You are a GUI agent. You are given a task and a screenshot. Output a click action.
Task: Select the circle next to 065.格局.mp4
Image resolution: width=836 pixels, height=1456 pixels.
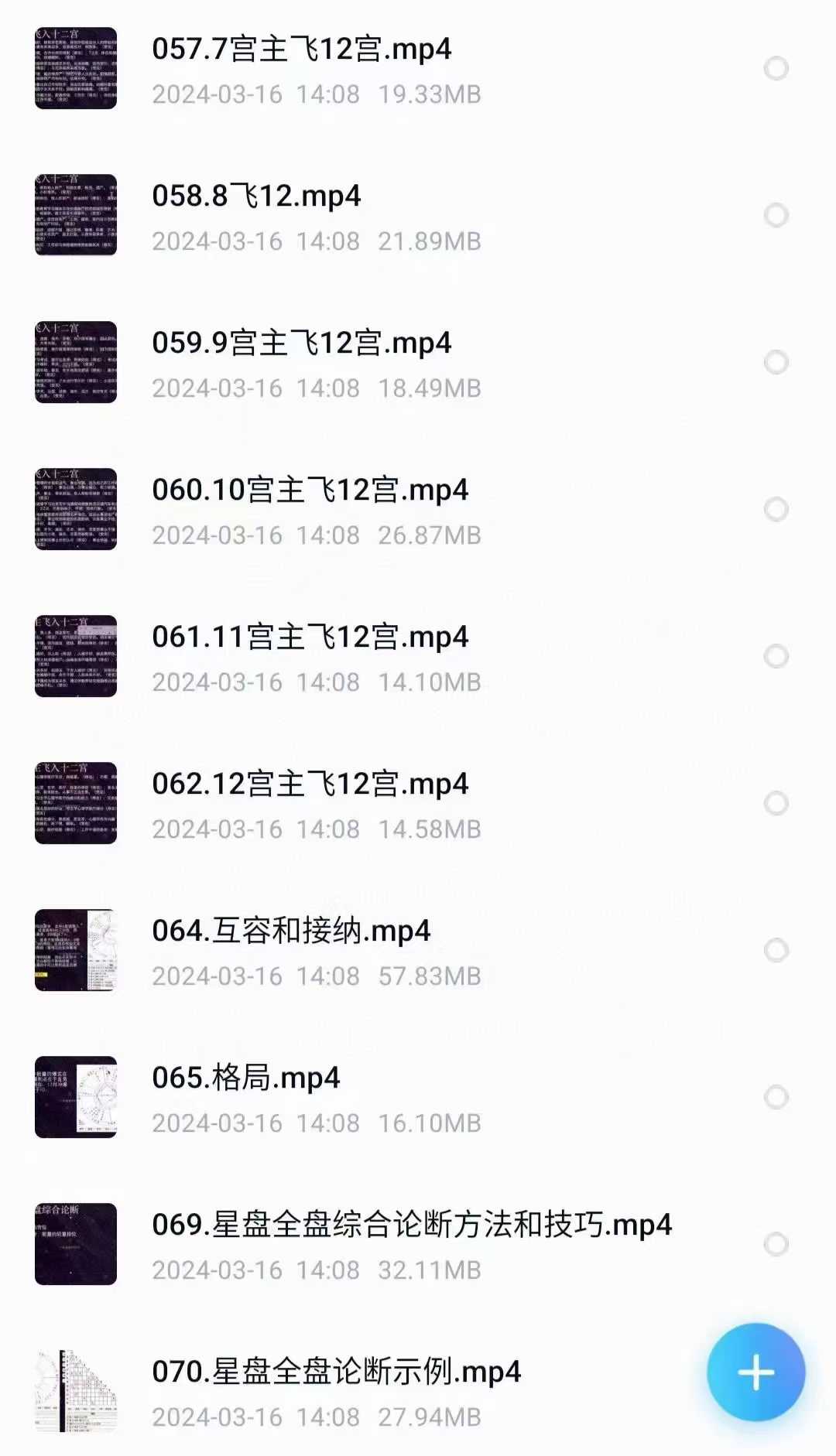click(776, 1097)
